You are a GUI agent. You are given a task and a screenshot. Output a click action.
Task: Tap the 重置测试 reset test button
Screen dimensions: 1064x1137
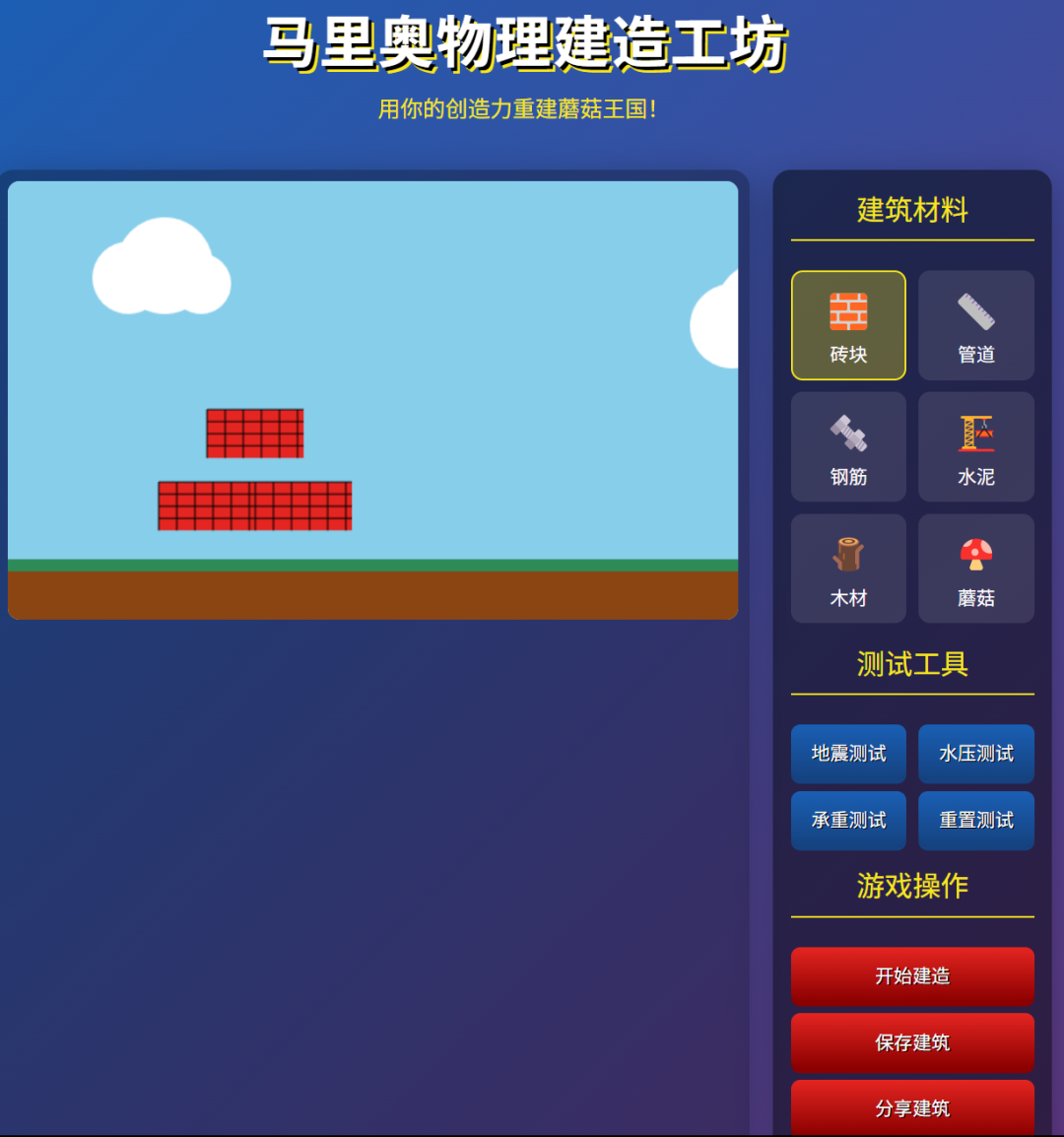click(x=975, y=821)
